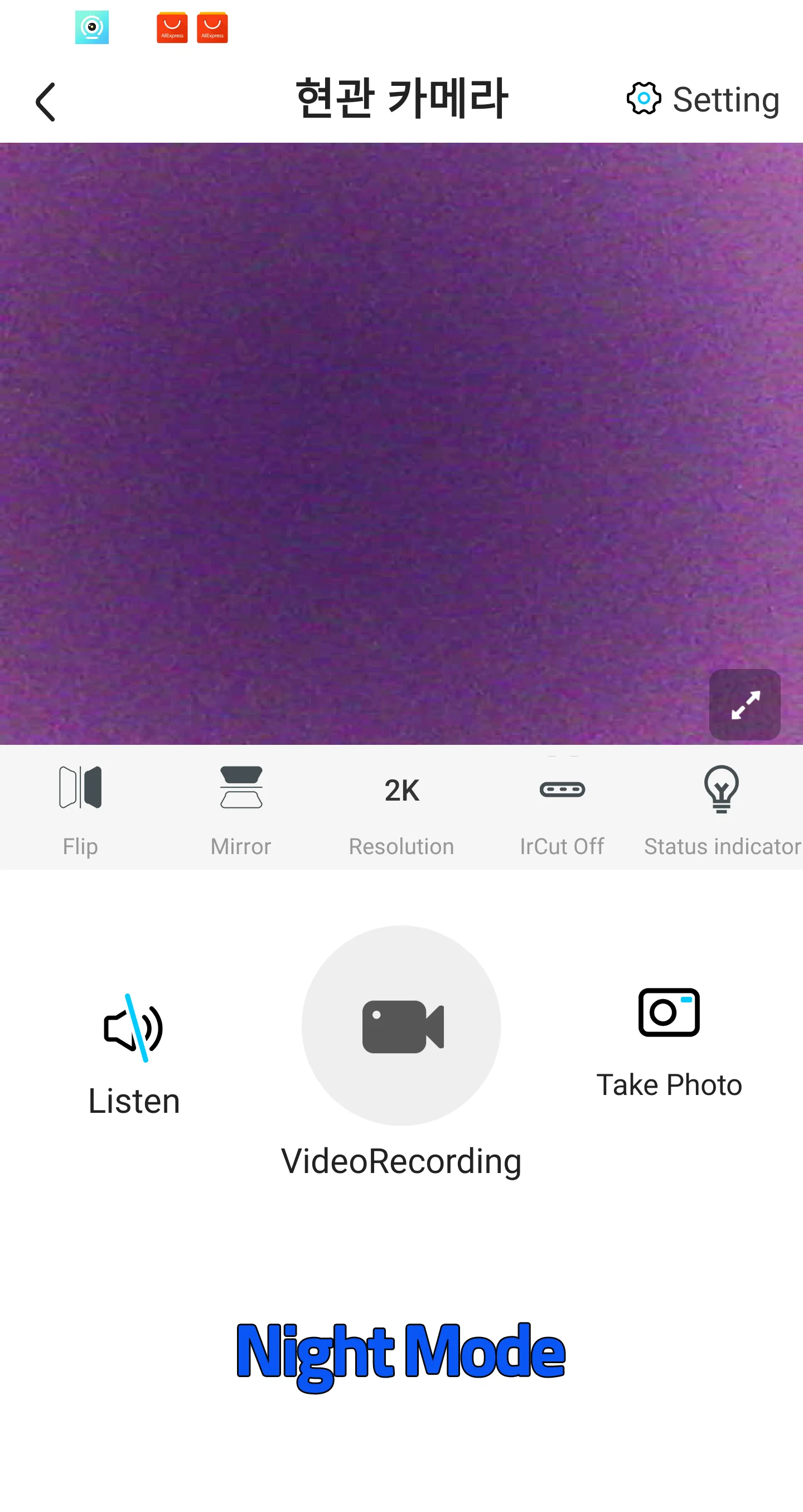Take Photo of the live feed

[669, 1039]
